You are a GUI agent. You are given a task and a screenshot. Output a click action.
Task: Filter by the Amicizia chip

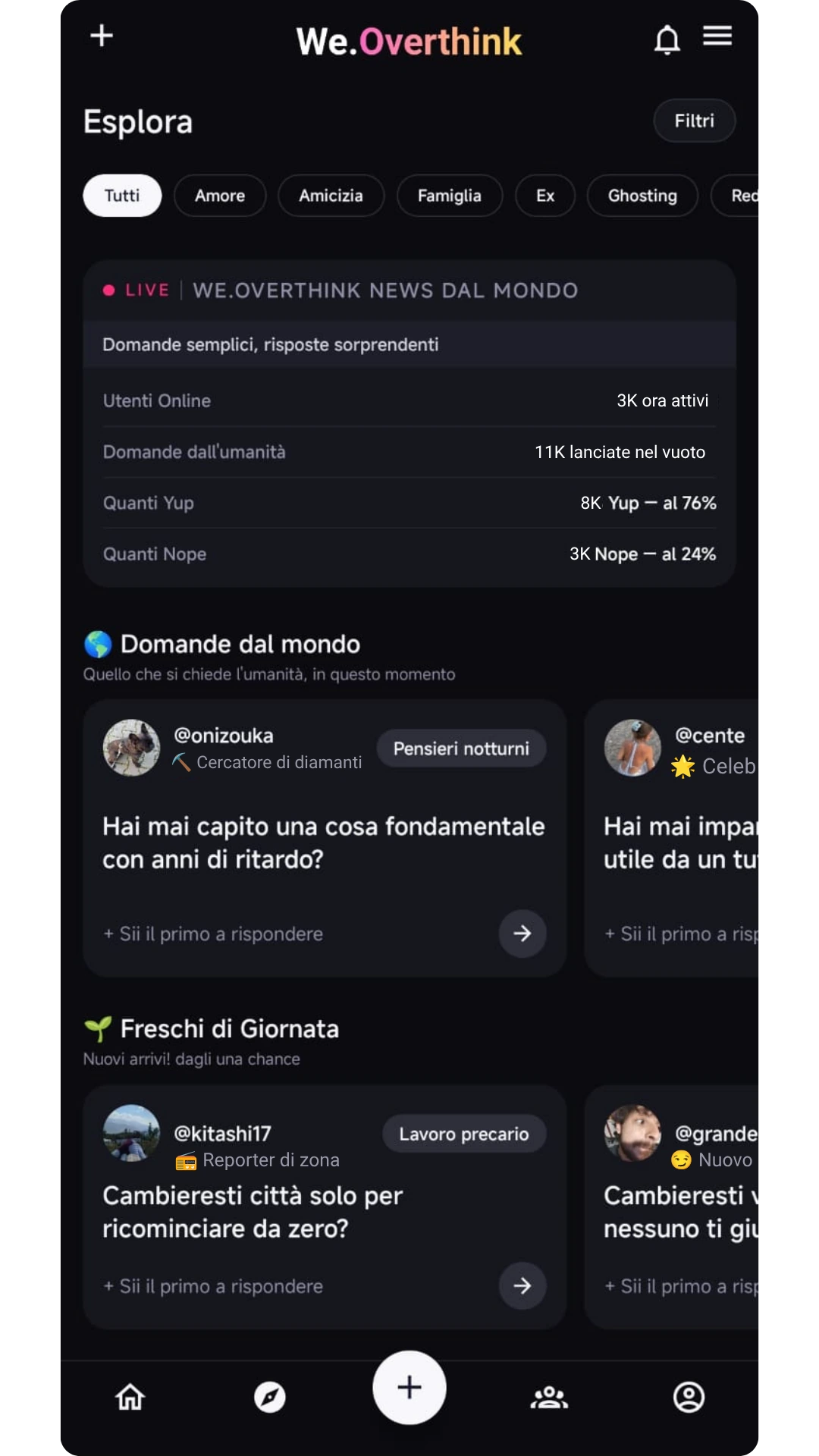331,196
